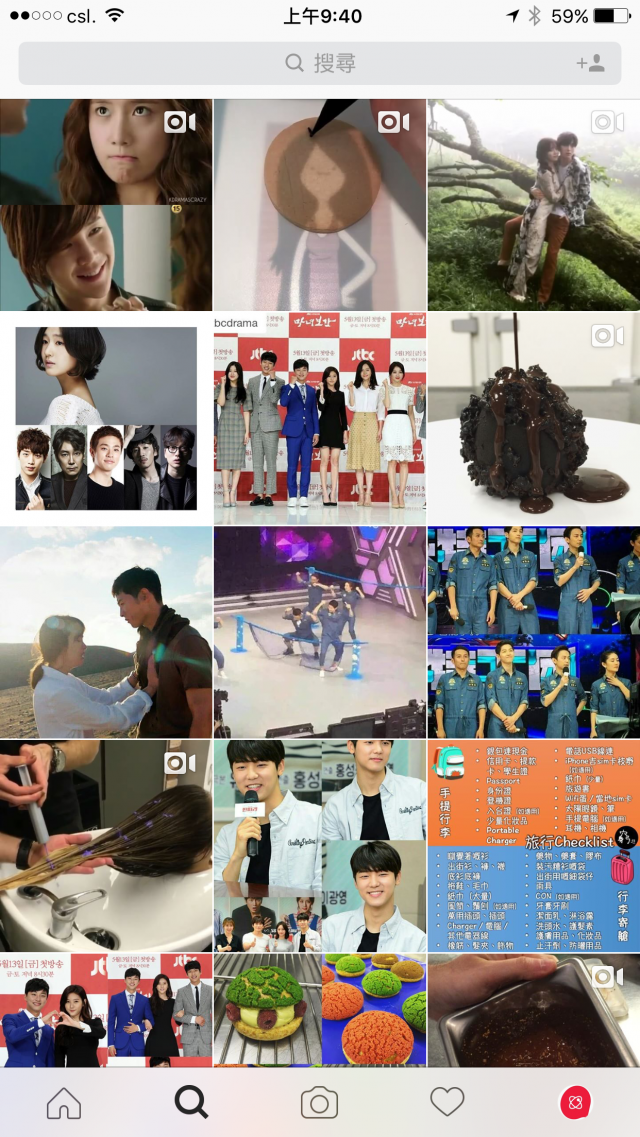
Task: Open the green cream puff pastries post
Action: point(319,1008)
